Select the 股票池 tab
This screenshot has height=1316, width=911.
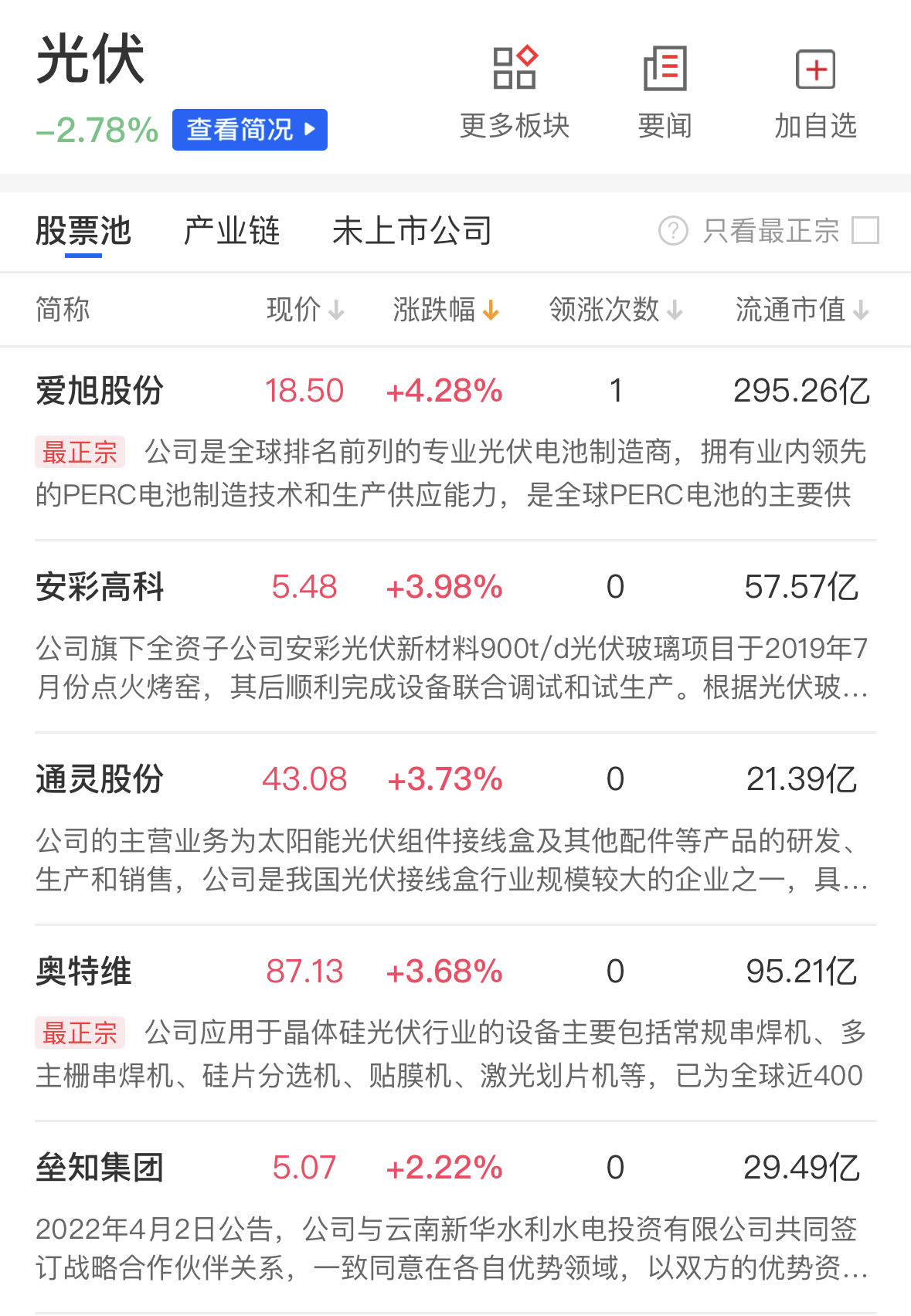coord(83,231)
